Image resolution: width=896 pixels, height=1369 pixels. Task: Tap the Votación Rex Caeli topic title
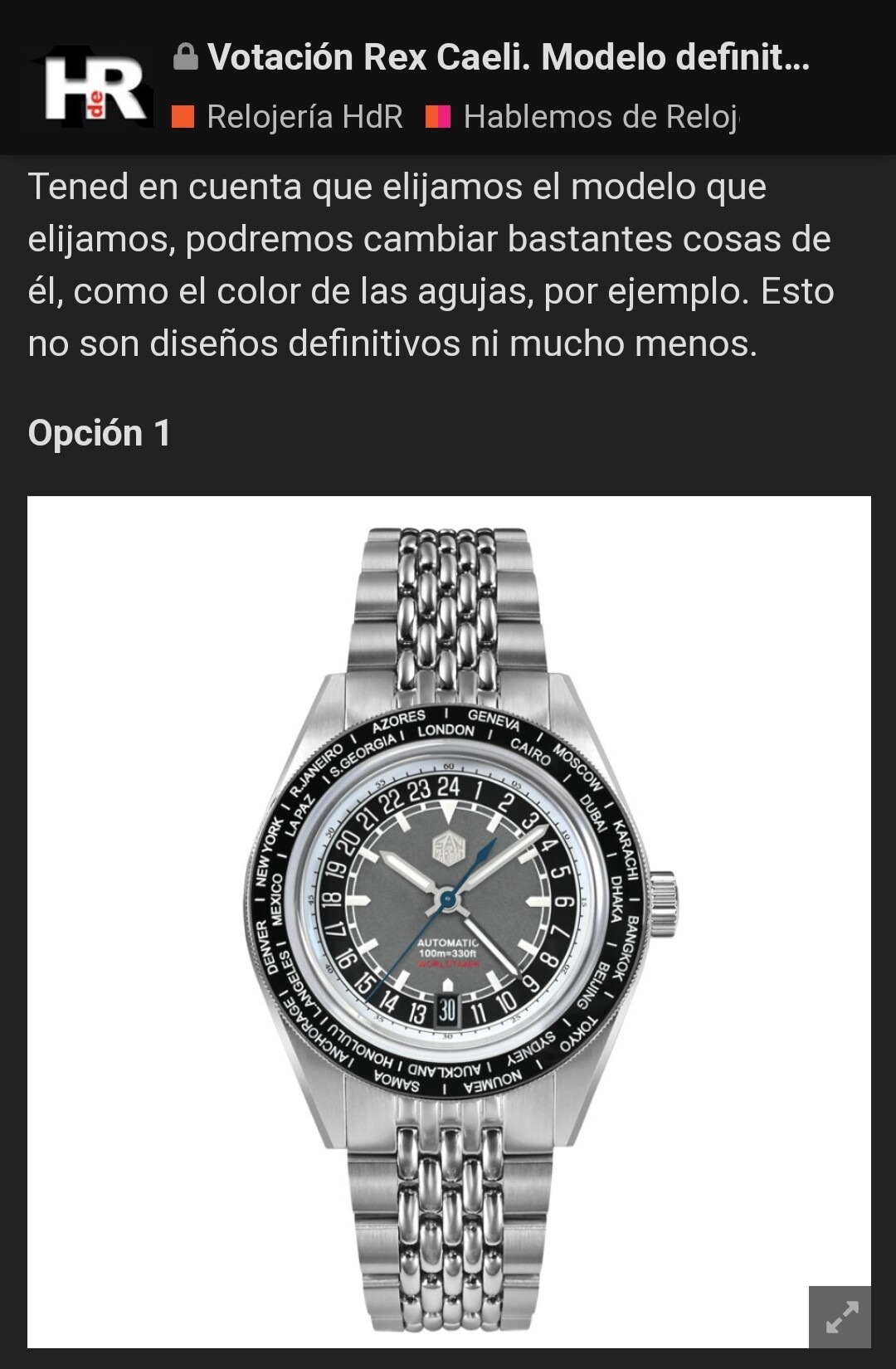[x=508, y=57]
